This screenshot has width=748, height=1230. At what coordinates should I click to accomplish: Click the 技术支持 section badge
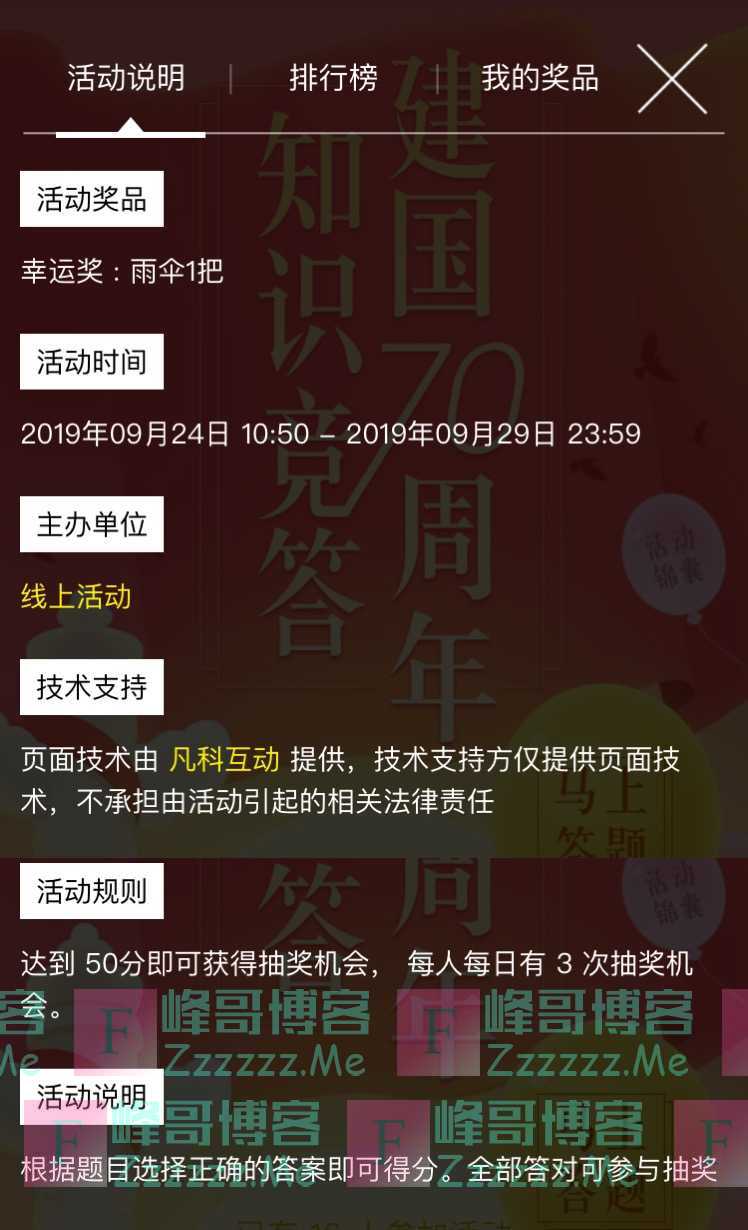(x=91, y=687)
